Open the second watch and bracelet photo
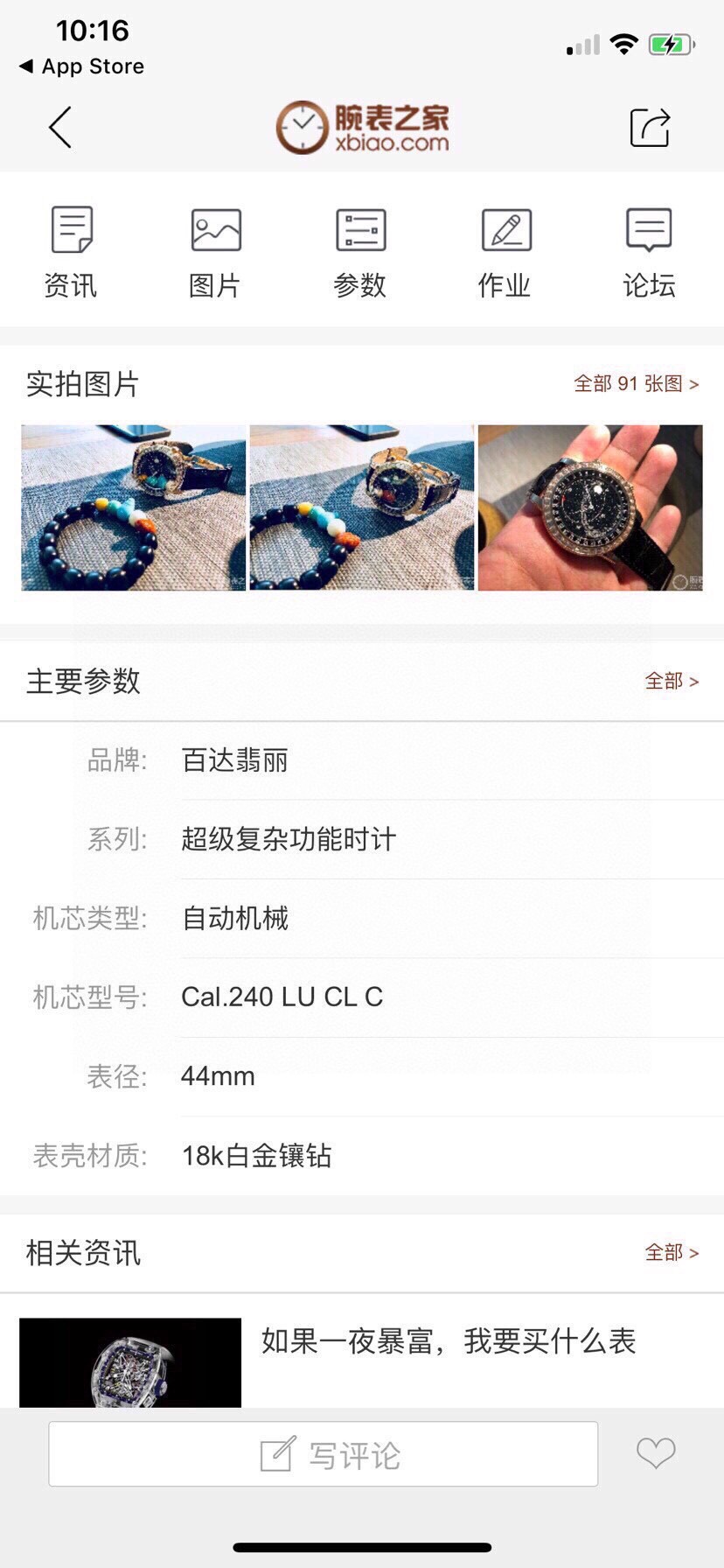Viewport: 724px width, 1568px height. click(x=362, y=507)
